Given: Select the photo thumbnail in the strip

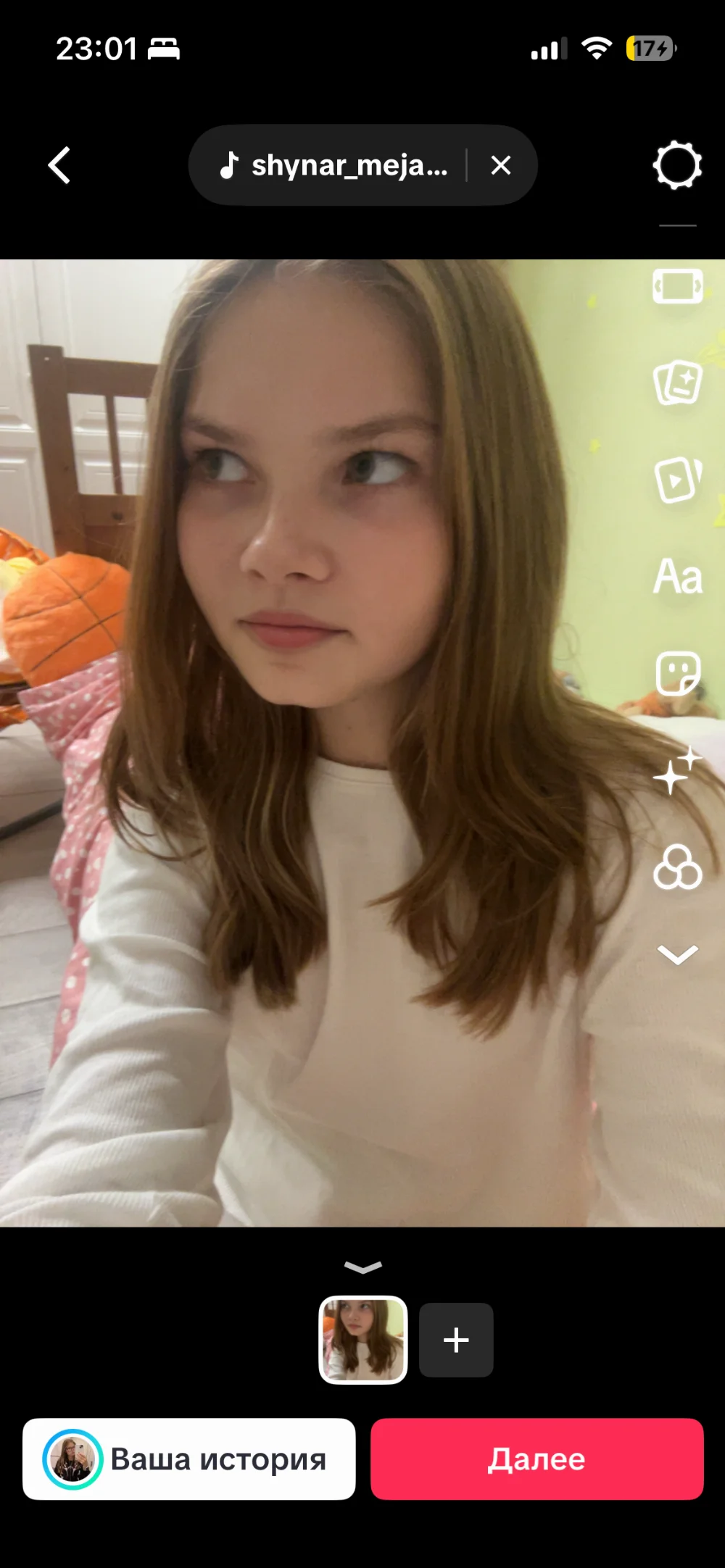Looking at the screenshot, I should [362, 1340].
